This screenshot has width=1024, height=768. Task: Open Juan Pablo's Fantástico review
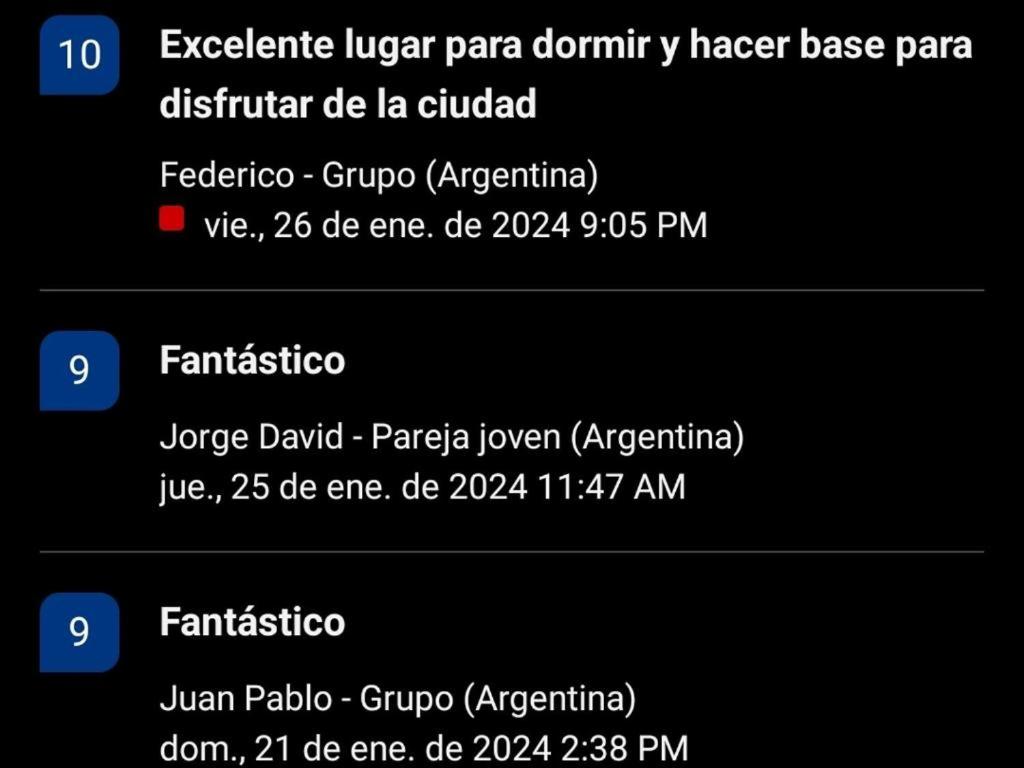point(252,622)
